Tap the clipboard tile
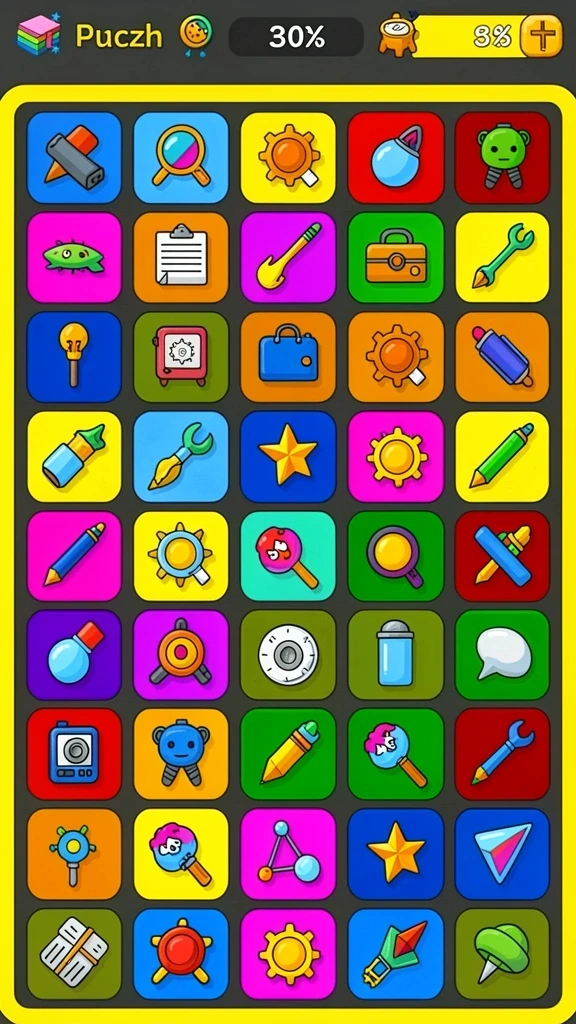 [181, 257]
